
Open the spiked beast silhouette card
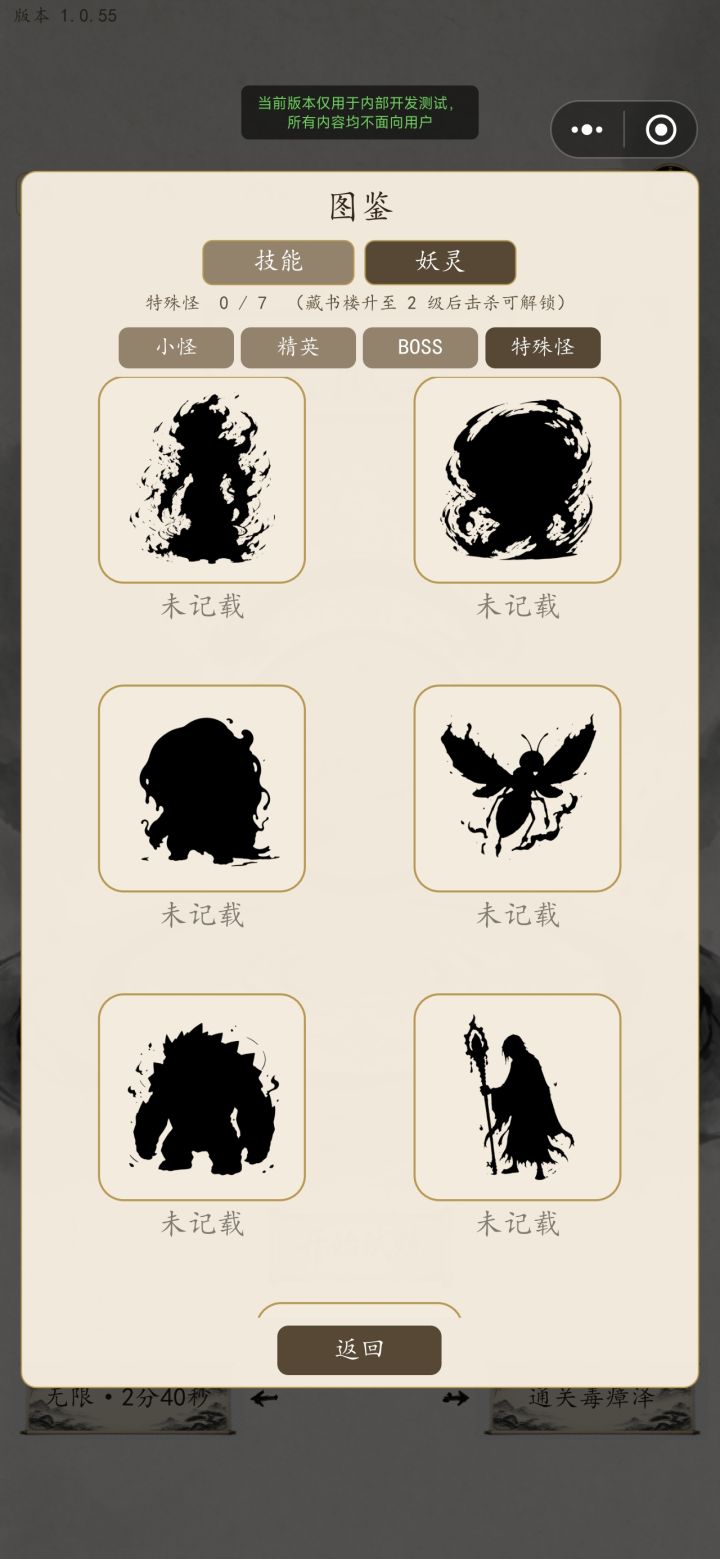click(x=202, y=1097)
